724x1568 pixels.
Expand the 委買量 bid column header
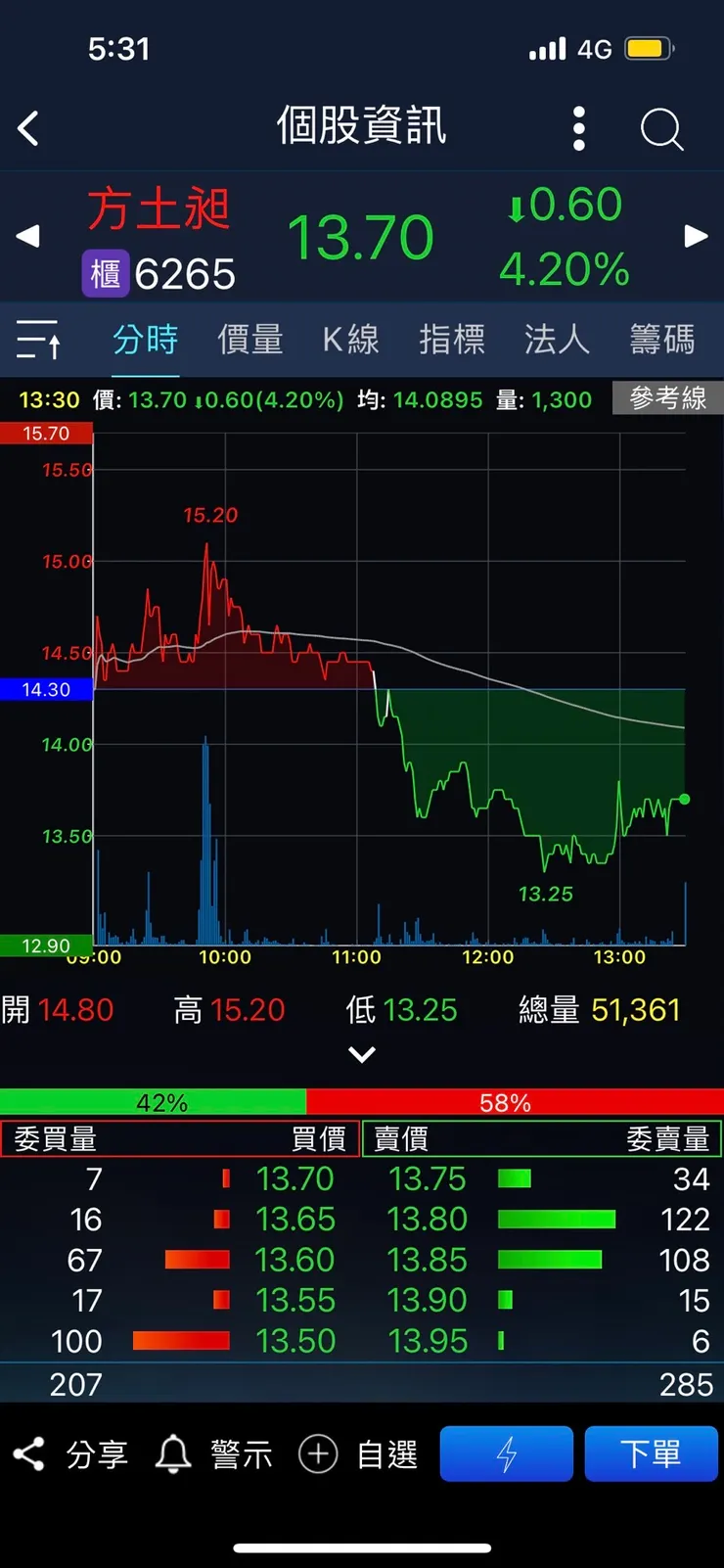tap(54, 1138)
